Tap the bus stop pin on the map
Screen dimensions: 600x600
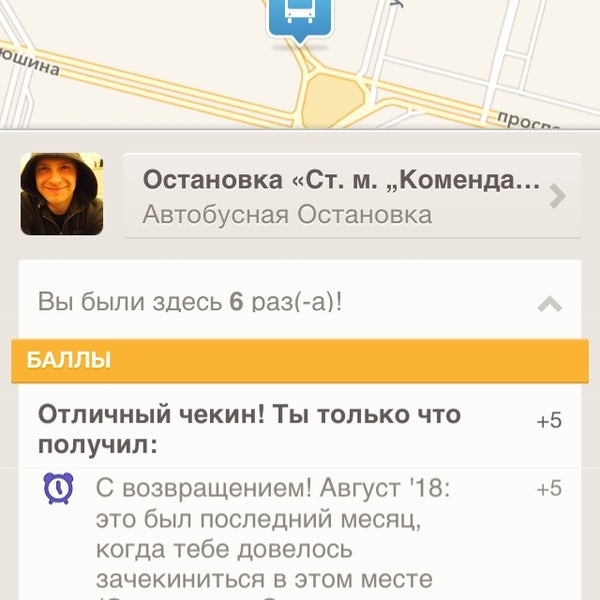click(x=299, y=18)
